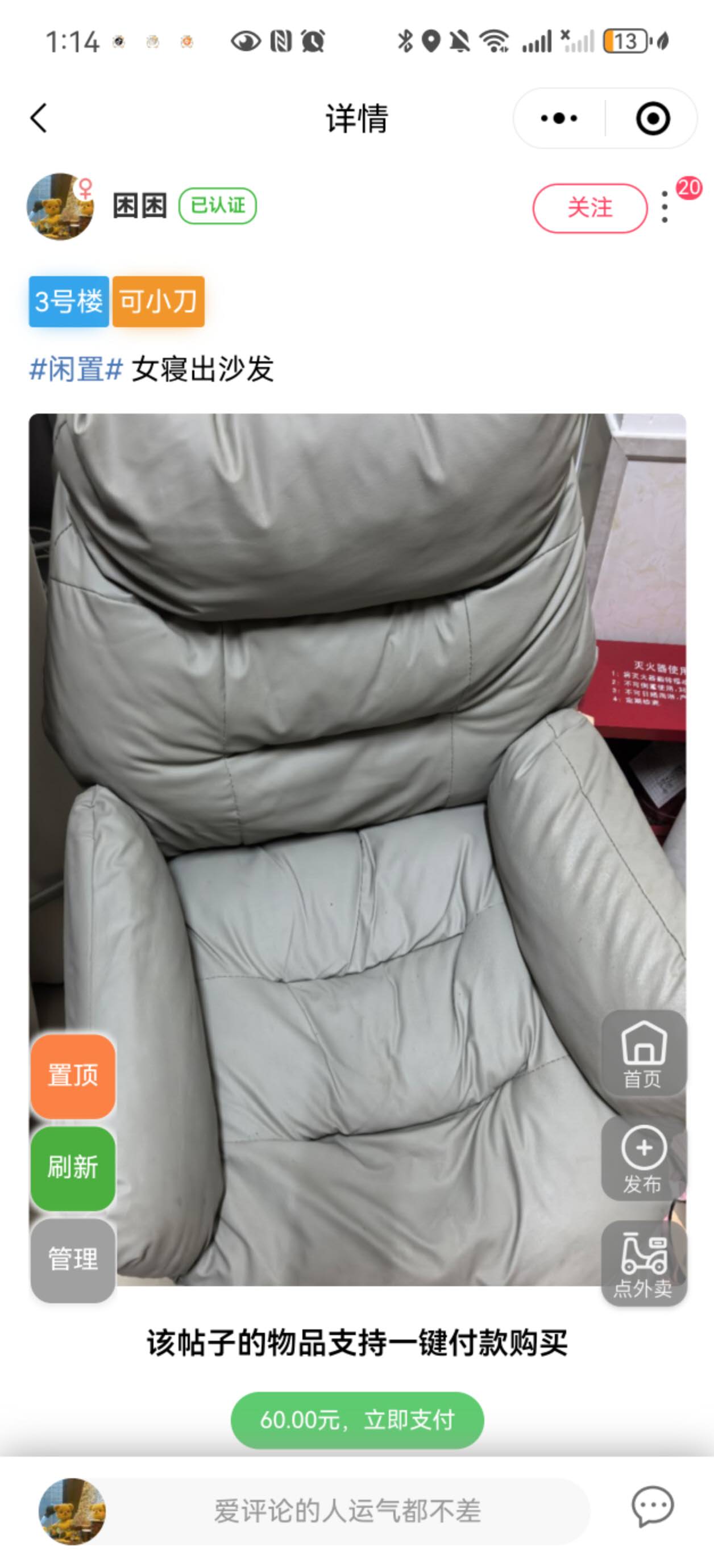The image size is (714, 1568).
Task: Open the post's vertical dots options
Action: tap(665, 207)
